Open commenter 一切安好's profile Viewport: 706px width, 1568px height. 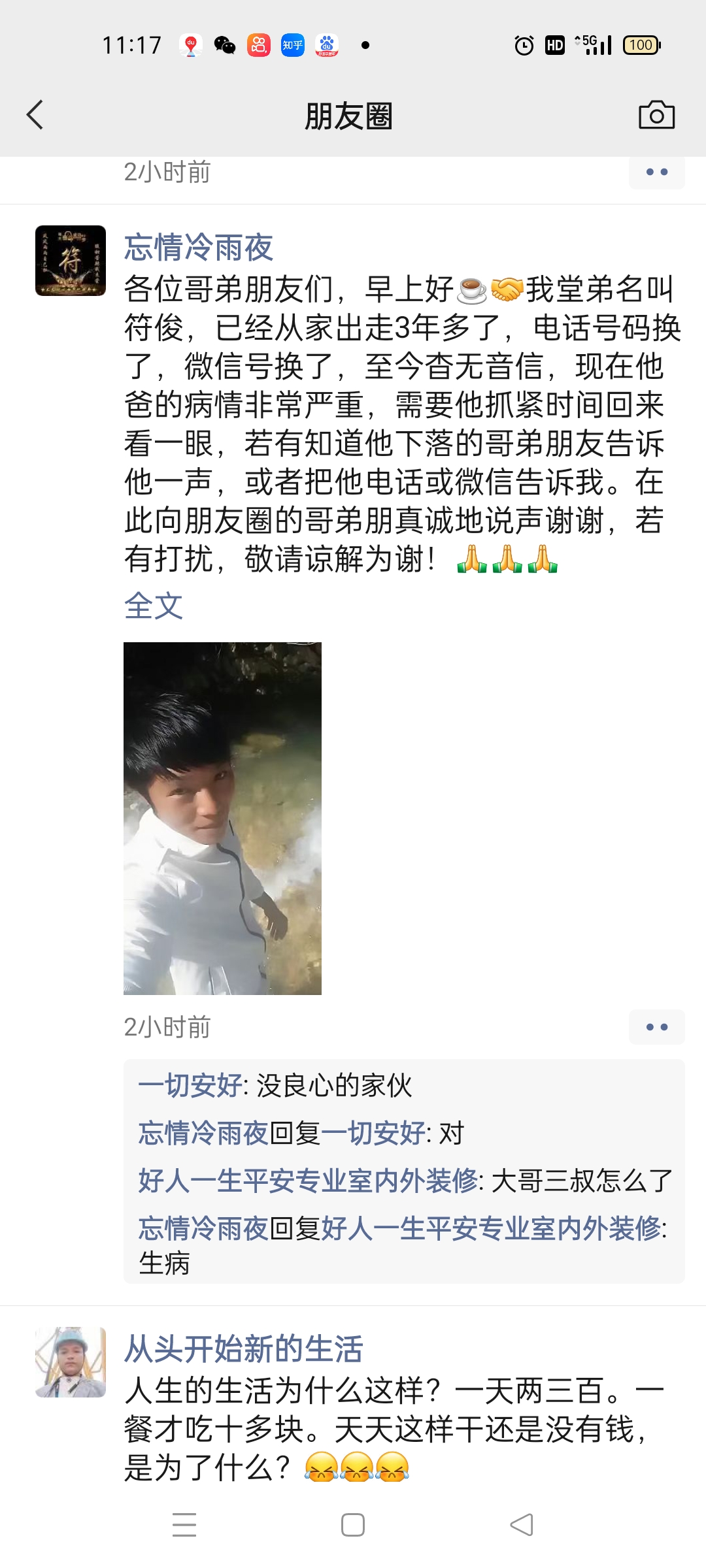190,1086
